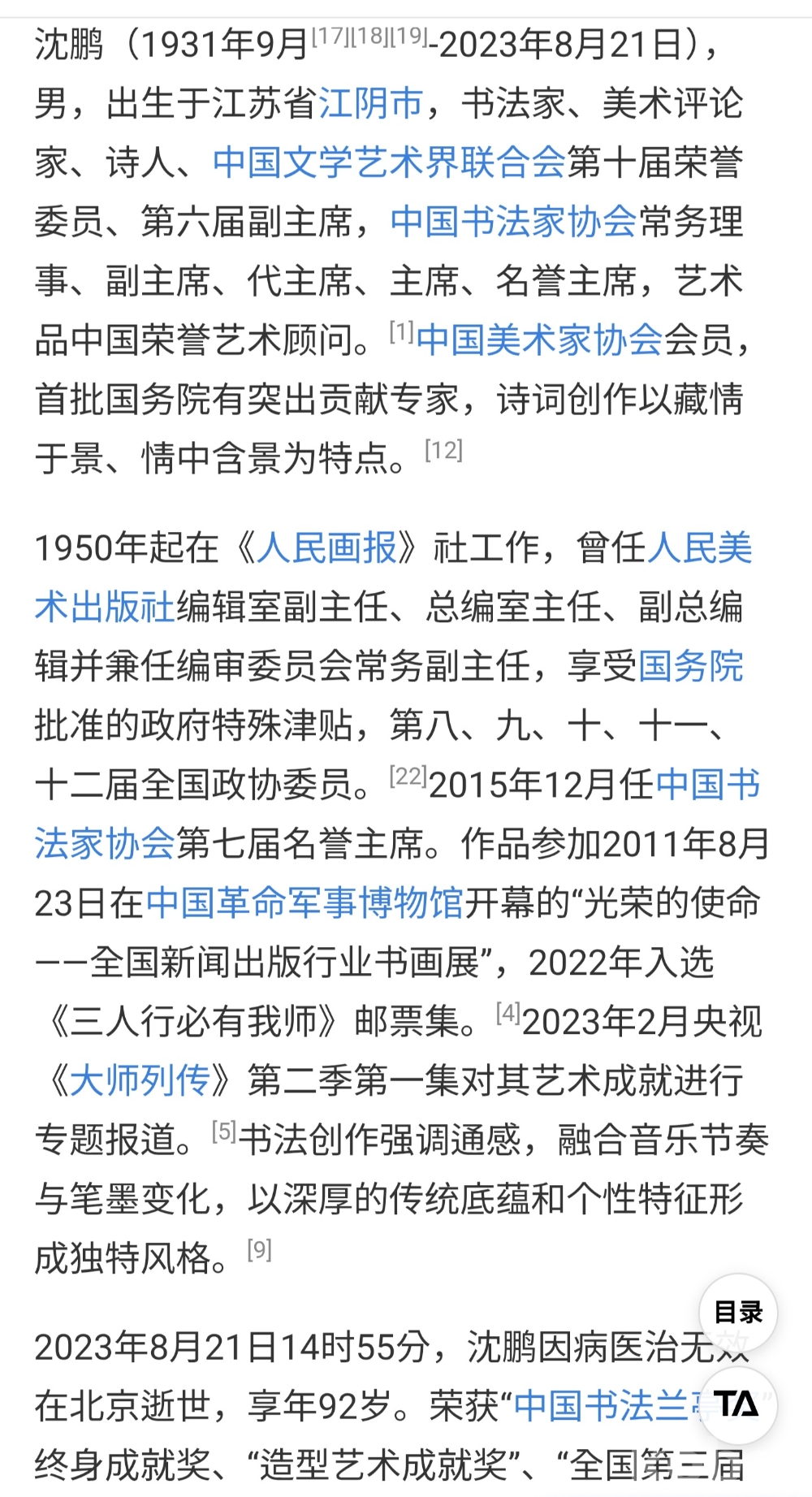
Task: Tap the TA floating button
Action: [x=738, y=1404]
